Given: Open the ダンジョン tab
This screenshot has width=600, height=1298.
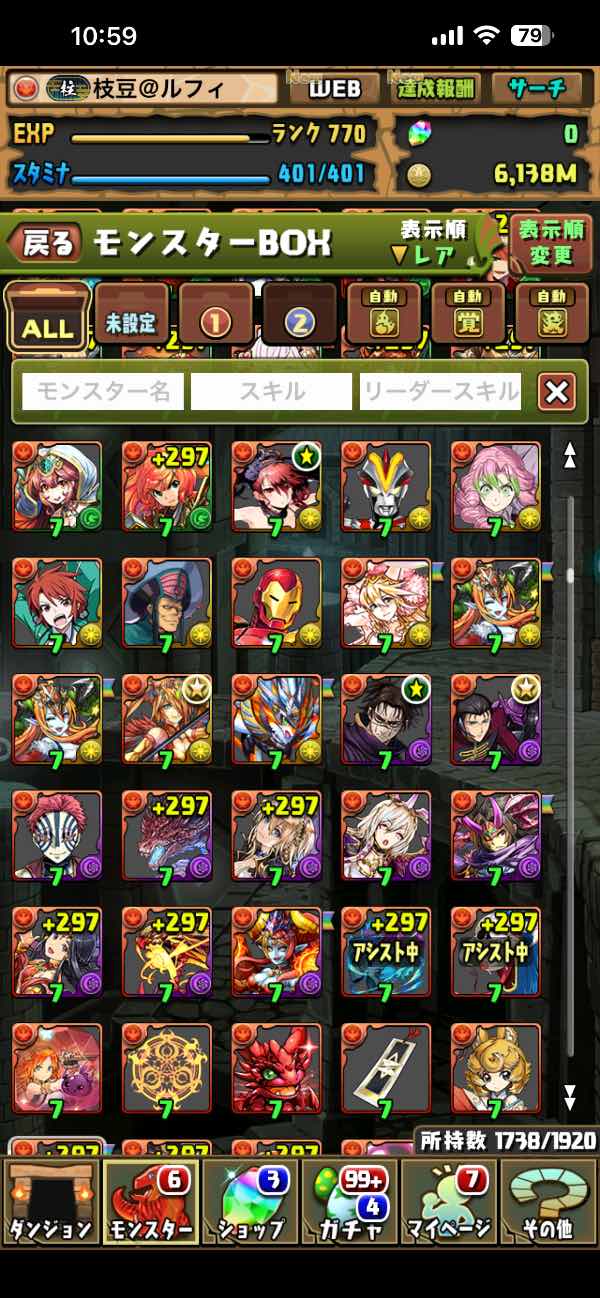Looking at the screenshot, I should tap(50, 1201).
